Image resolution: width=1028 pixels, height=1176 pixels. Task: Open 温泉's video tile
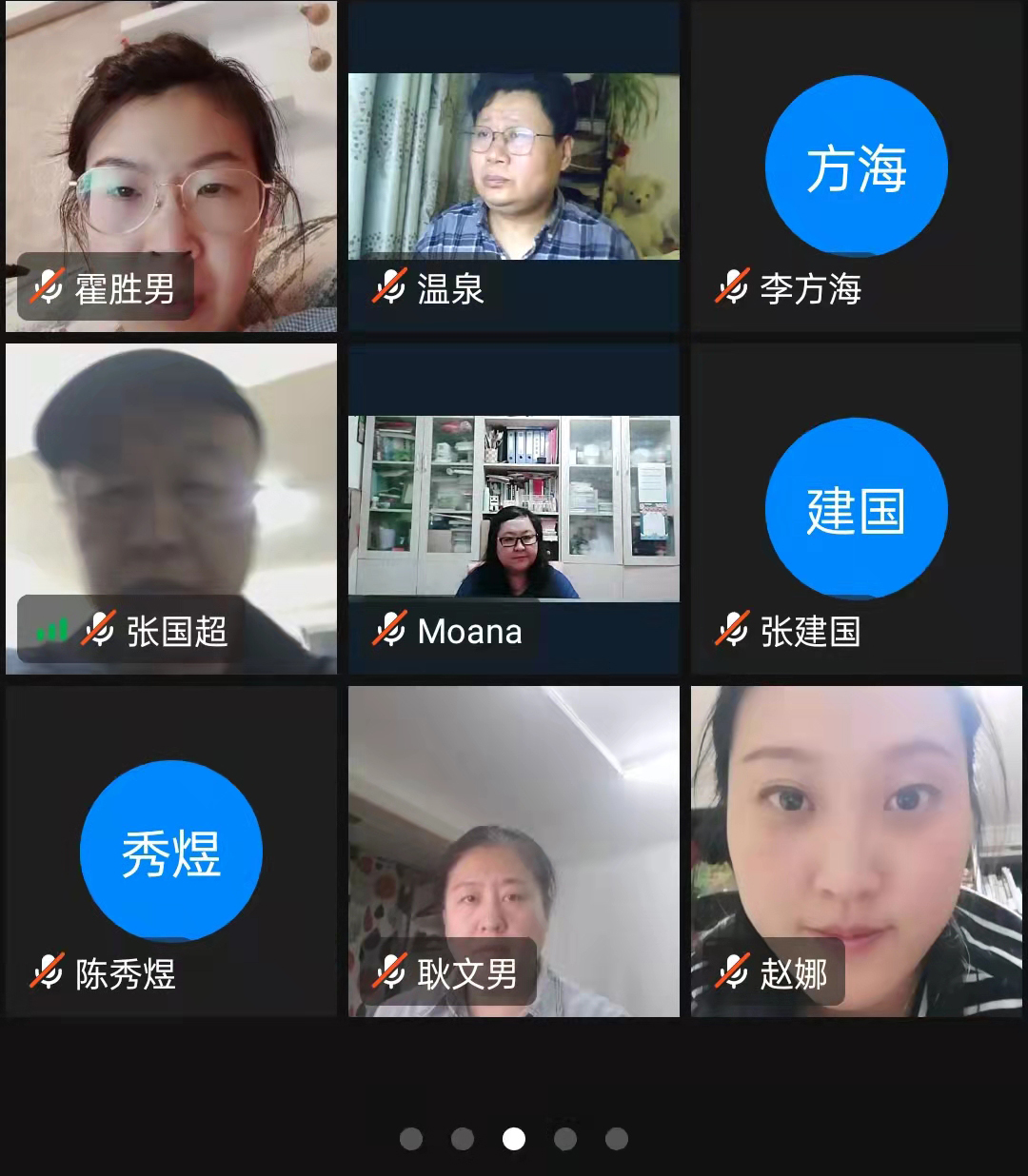(514, 167)
